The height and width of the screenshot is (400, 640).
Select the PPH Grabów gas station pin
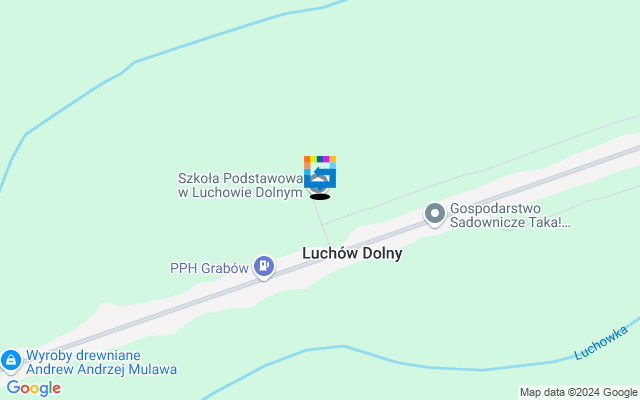pyautogui.click(x=264, y=266)
